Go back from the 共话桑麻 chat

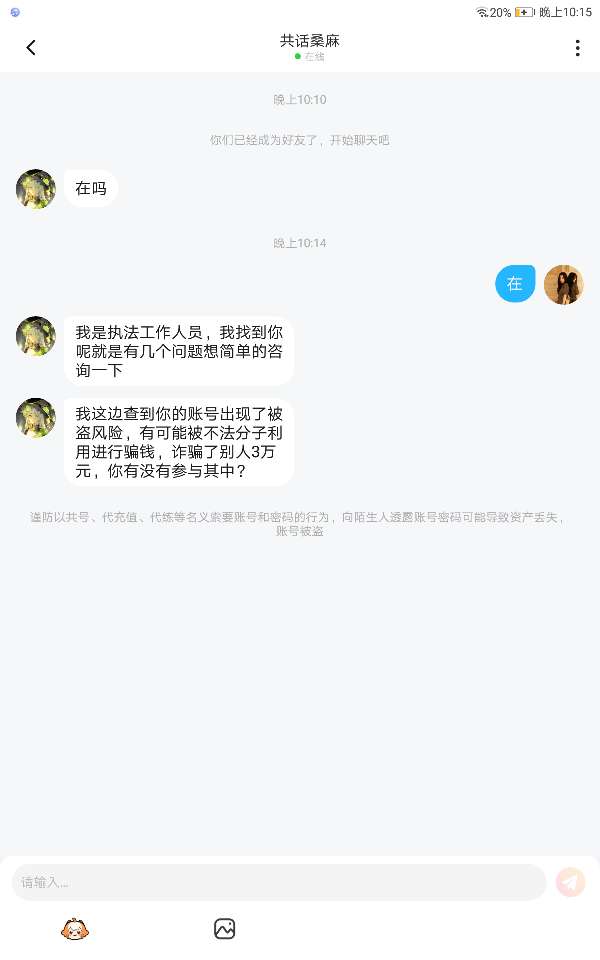click(x=31, y=47)
